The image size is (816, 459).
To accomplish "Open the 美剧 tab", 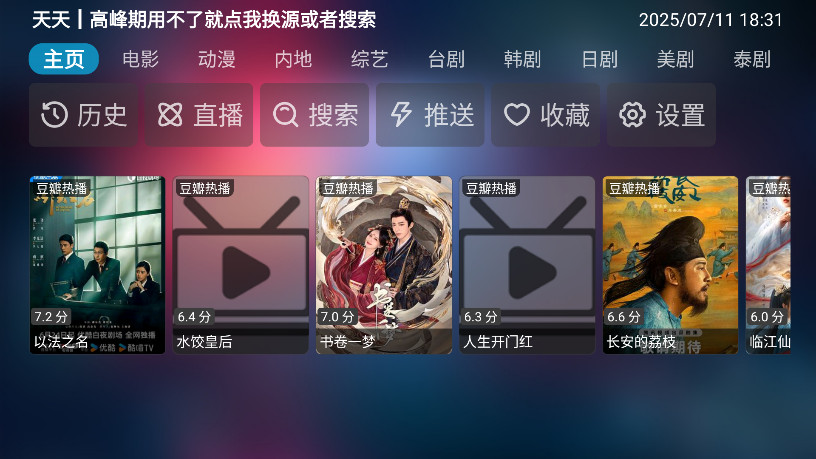I will pyautogui.click(x=675, y=59).
